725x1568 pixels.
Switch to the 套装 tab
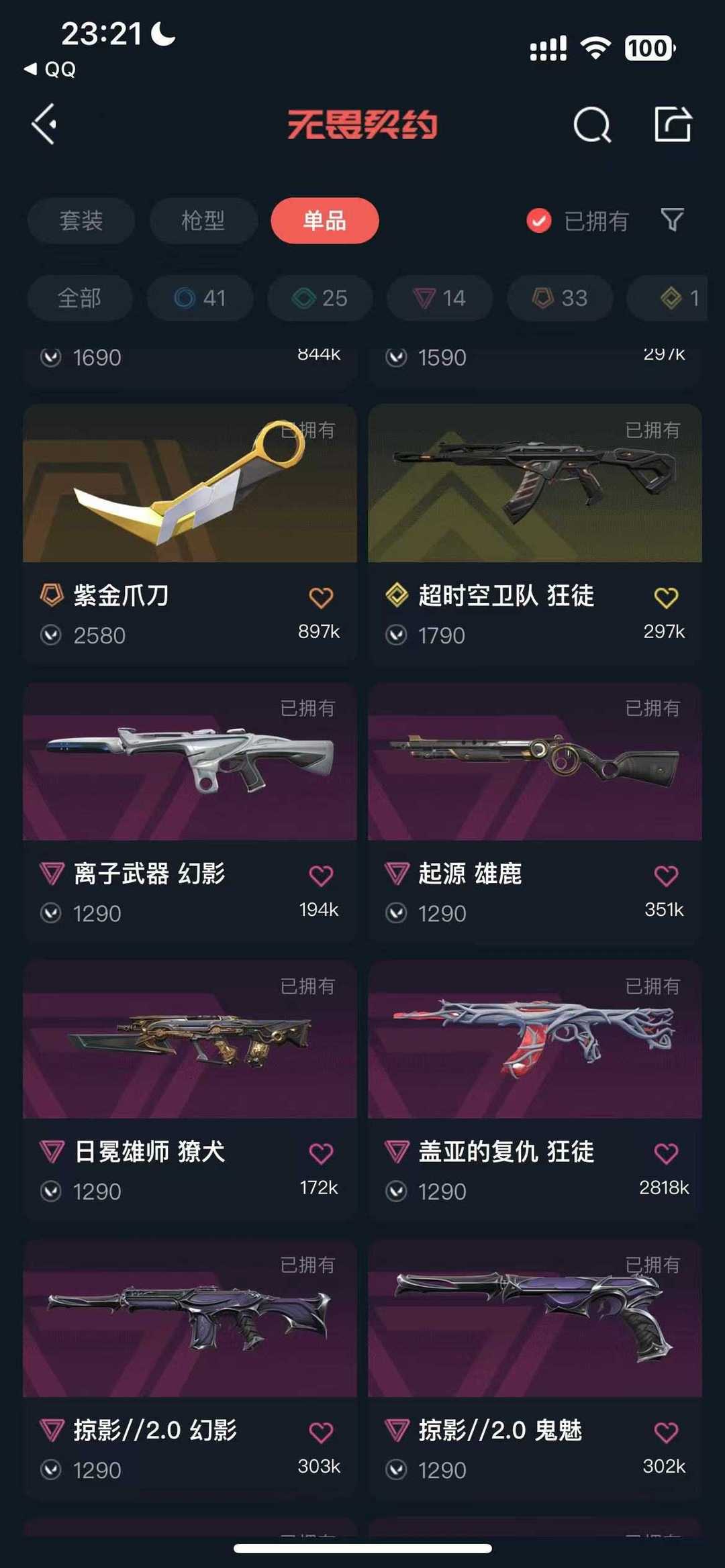[81, 220]
